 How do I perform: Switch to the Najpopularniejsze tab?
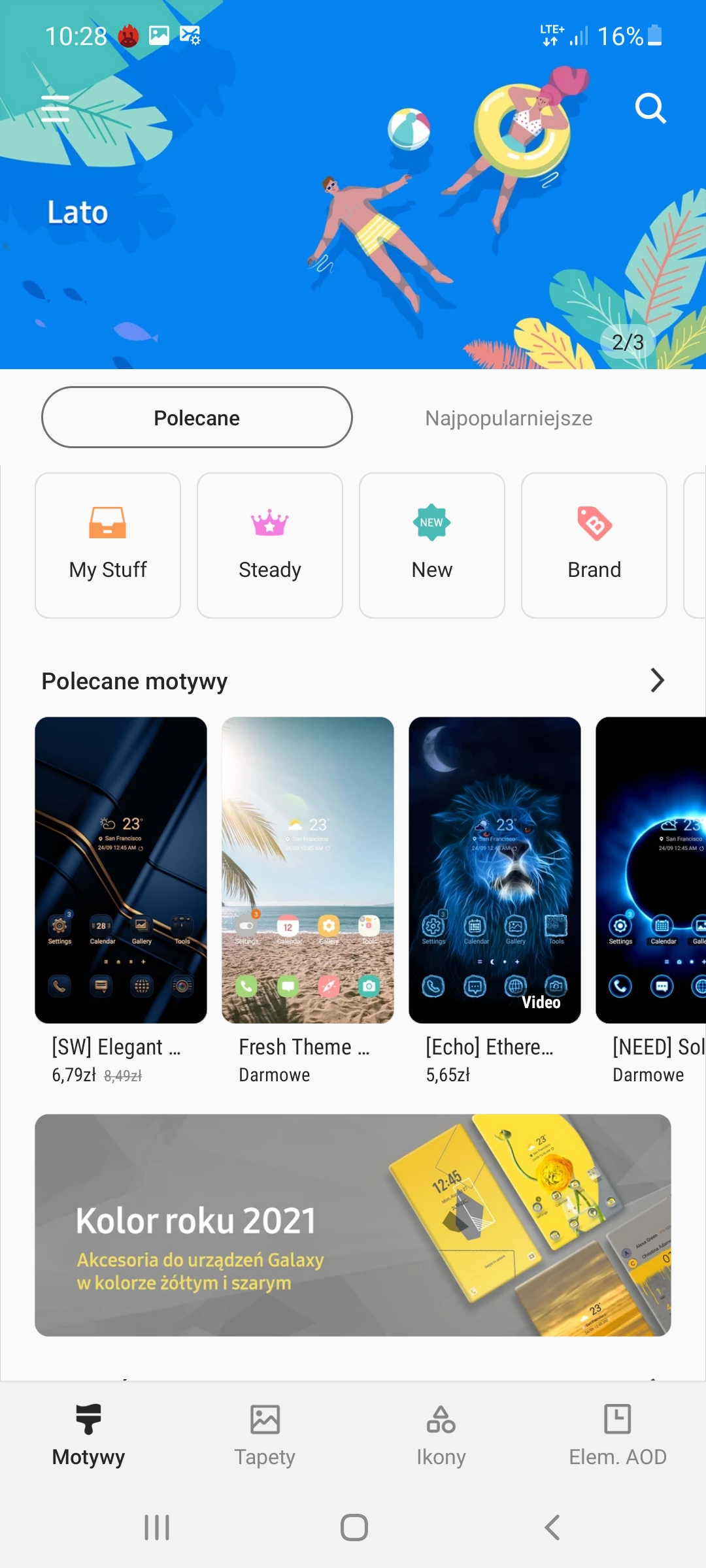[509, 418]
